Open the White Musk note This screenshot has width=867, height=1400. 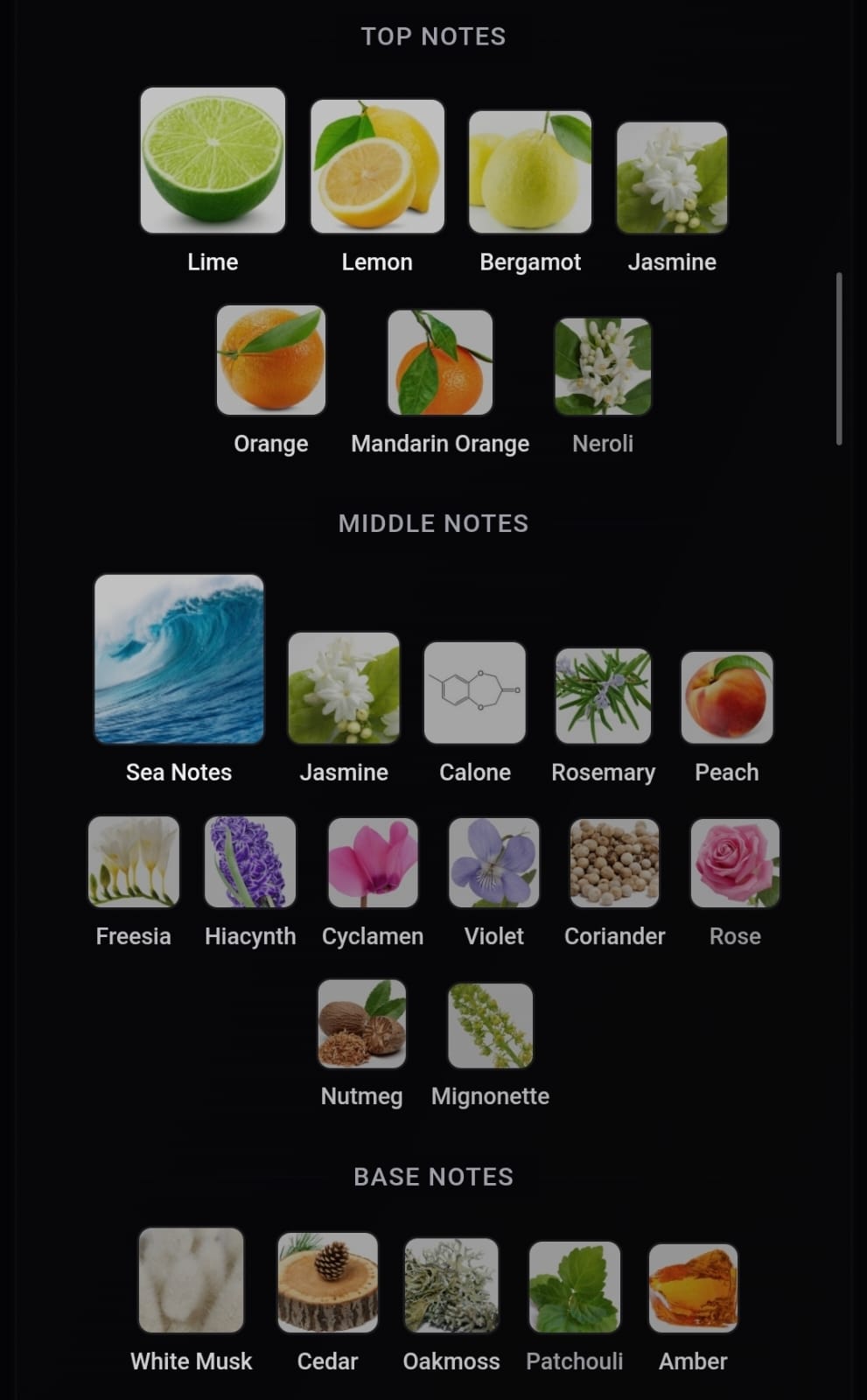point(192,1280)
